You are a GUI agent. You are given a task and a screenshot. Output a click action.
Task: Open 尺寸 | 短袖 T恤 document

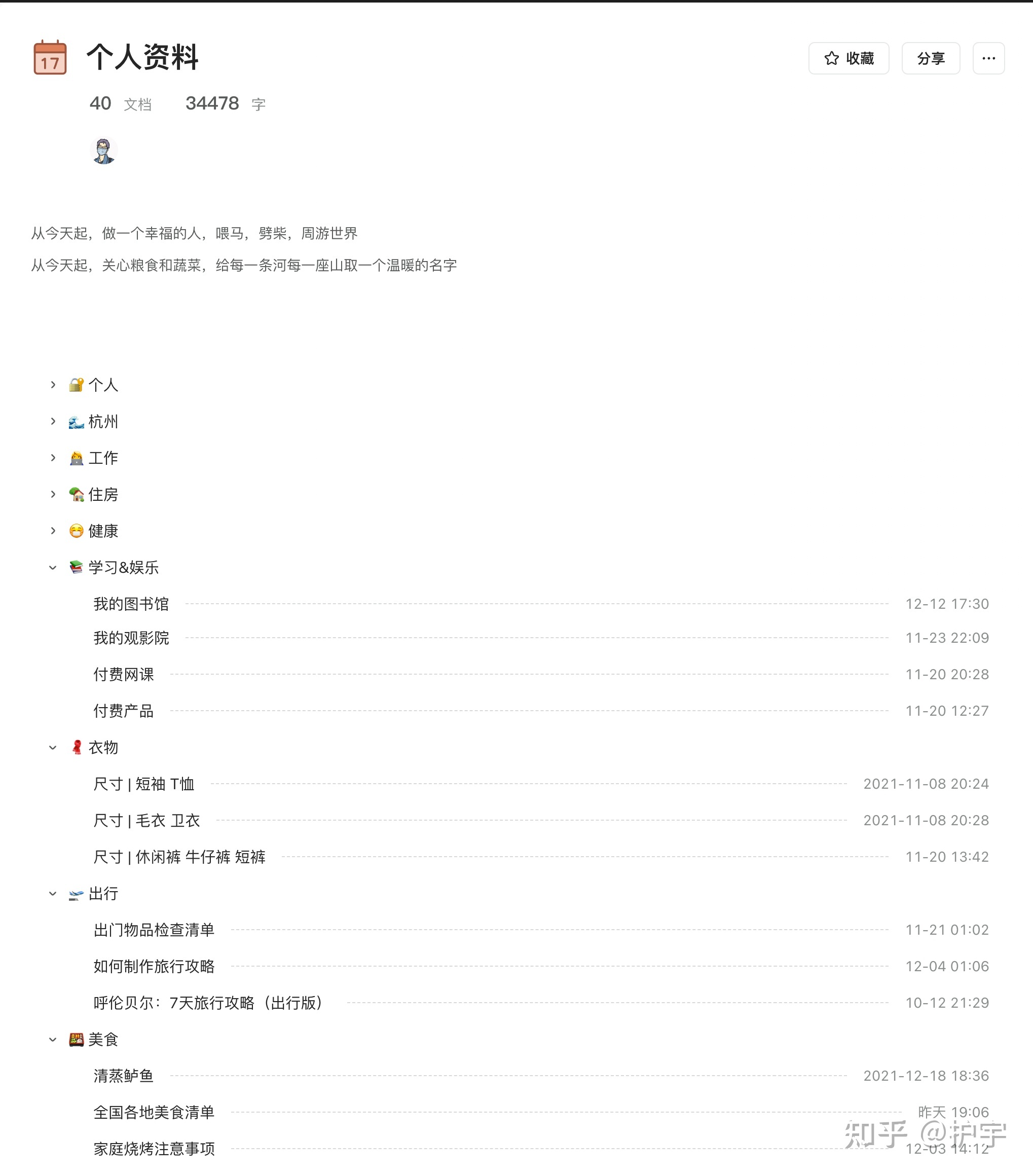point(144,784)
